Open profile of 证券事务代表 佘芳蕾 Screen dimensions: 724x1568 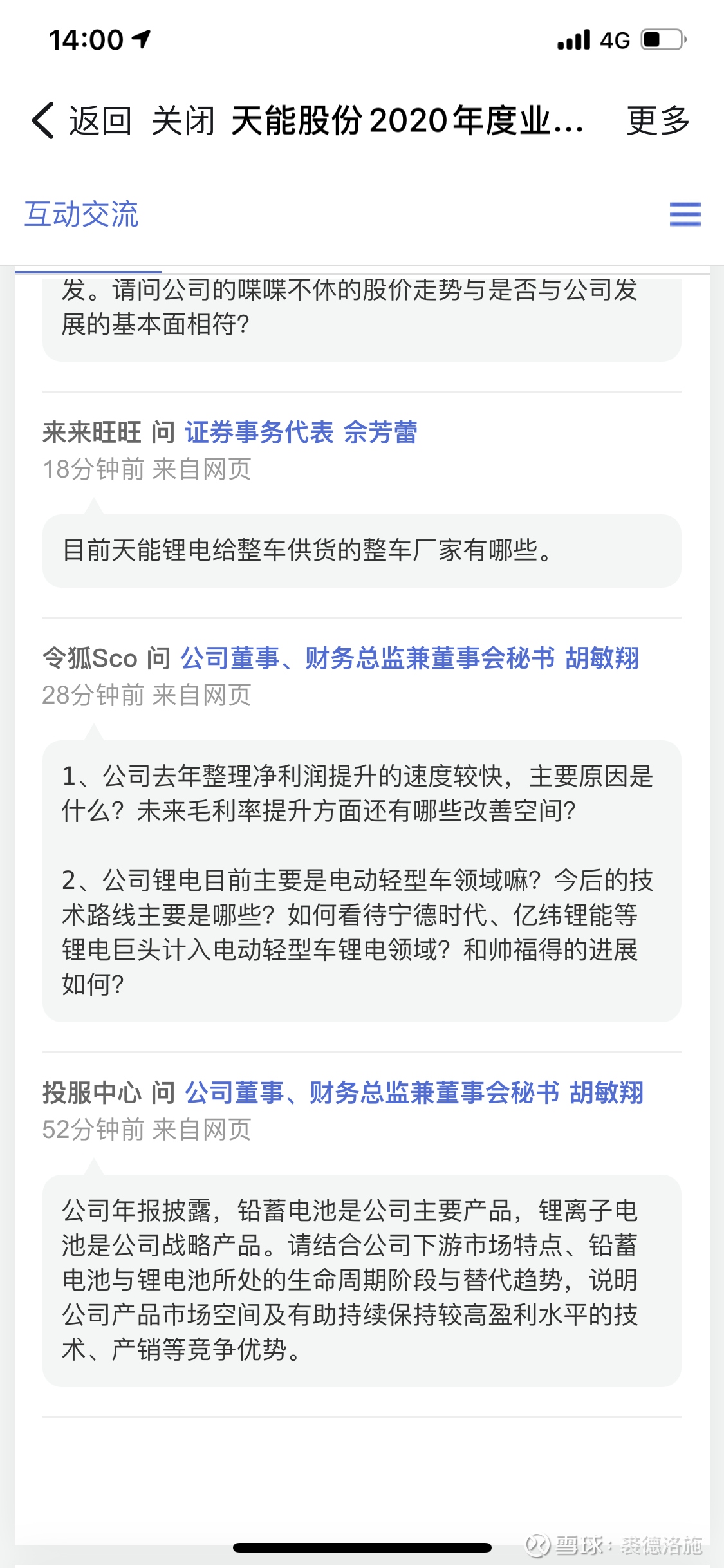tap(302, 433)
